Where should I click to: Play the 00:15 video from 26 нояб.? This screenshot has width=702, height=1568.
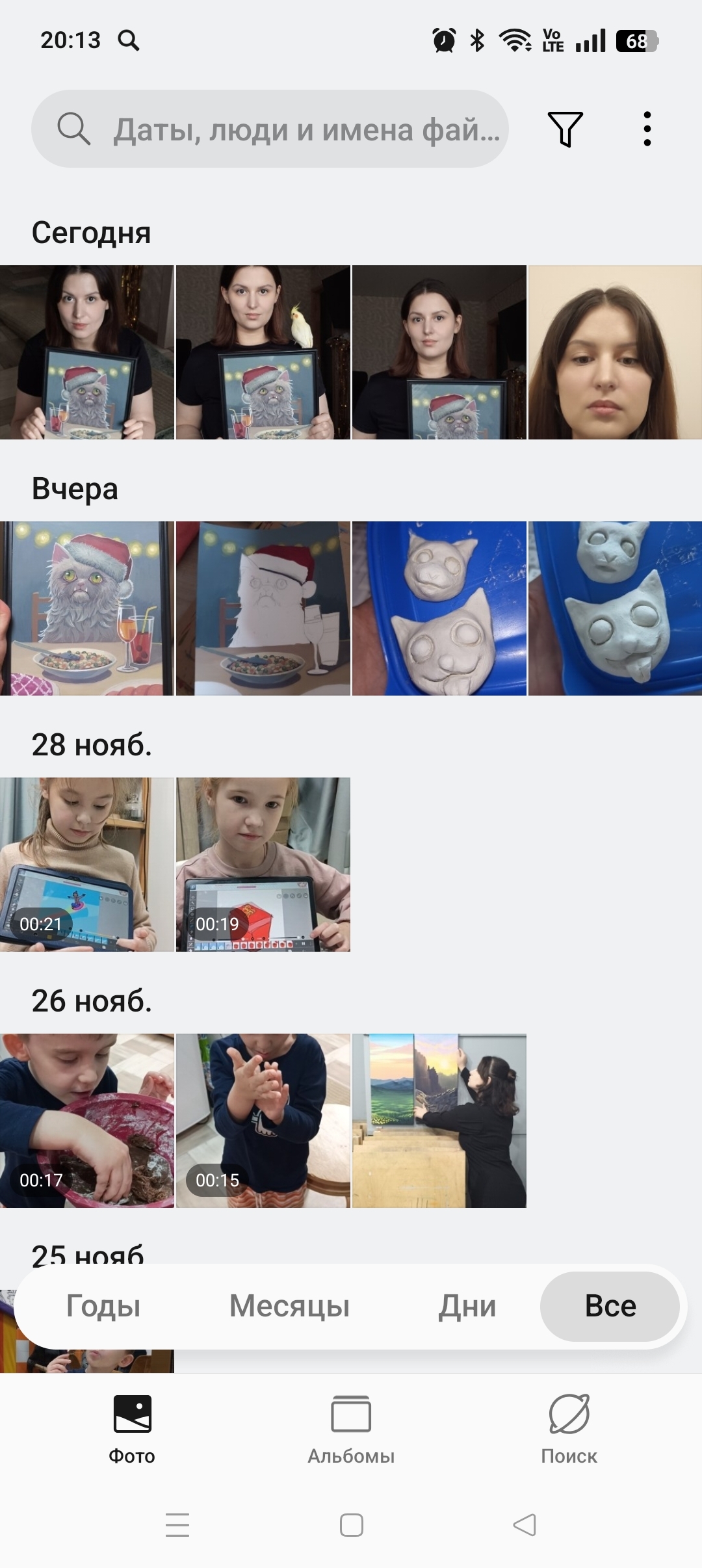(x=263, y=1121)
